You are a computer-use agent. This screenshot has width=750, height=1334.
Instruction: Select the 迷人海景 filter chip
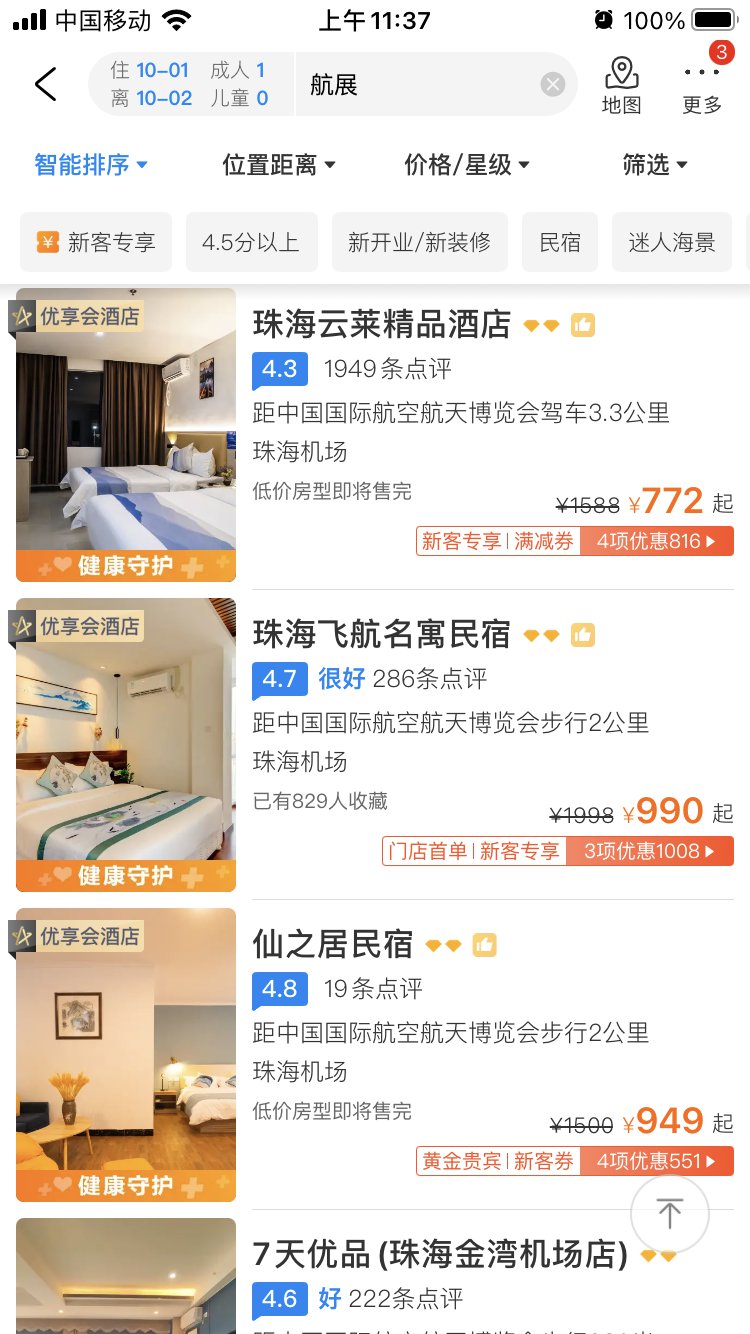pyautogui.click(x=671, y=242)
